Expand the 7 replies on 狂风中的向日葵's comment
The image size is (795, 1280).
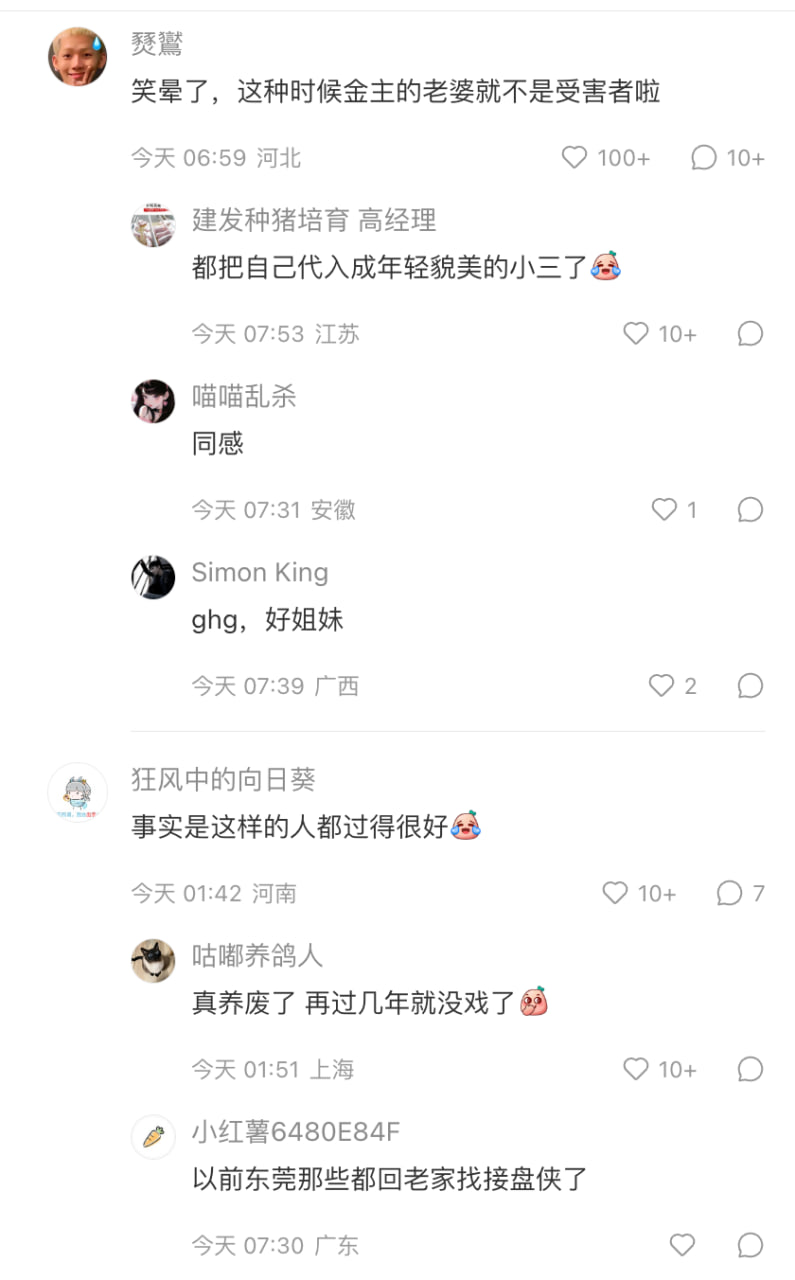(x=739, y=894)
